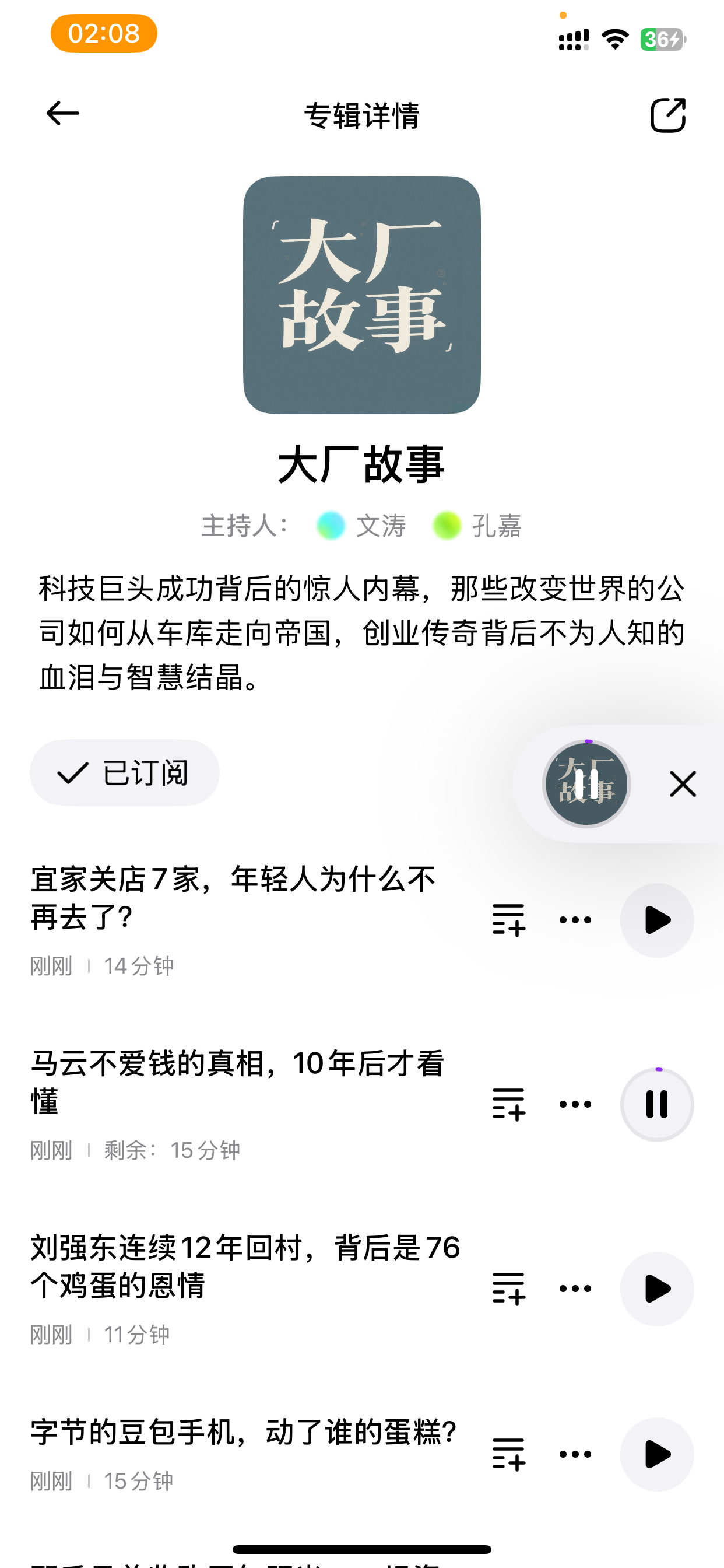The height and width of the screenshot is (1568, 724).
Task: Pause playback in floating mini player
Action: [x=586, y=784]
